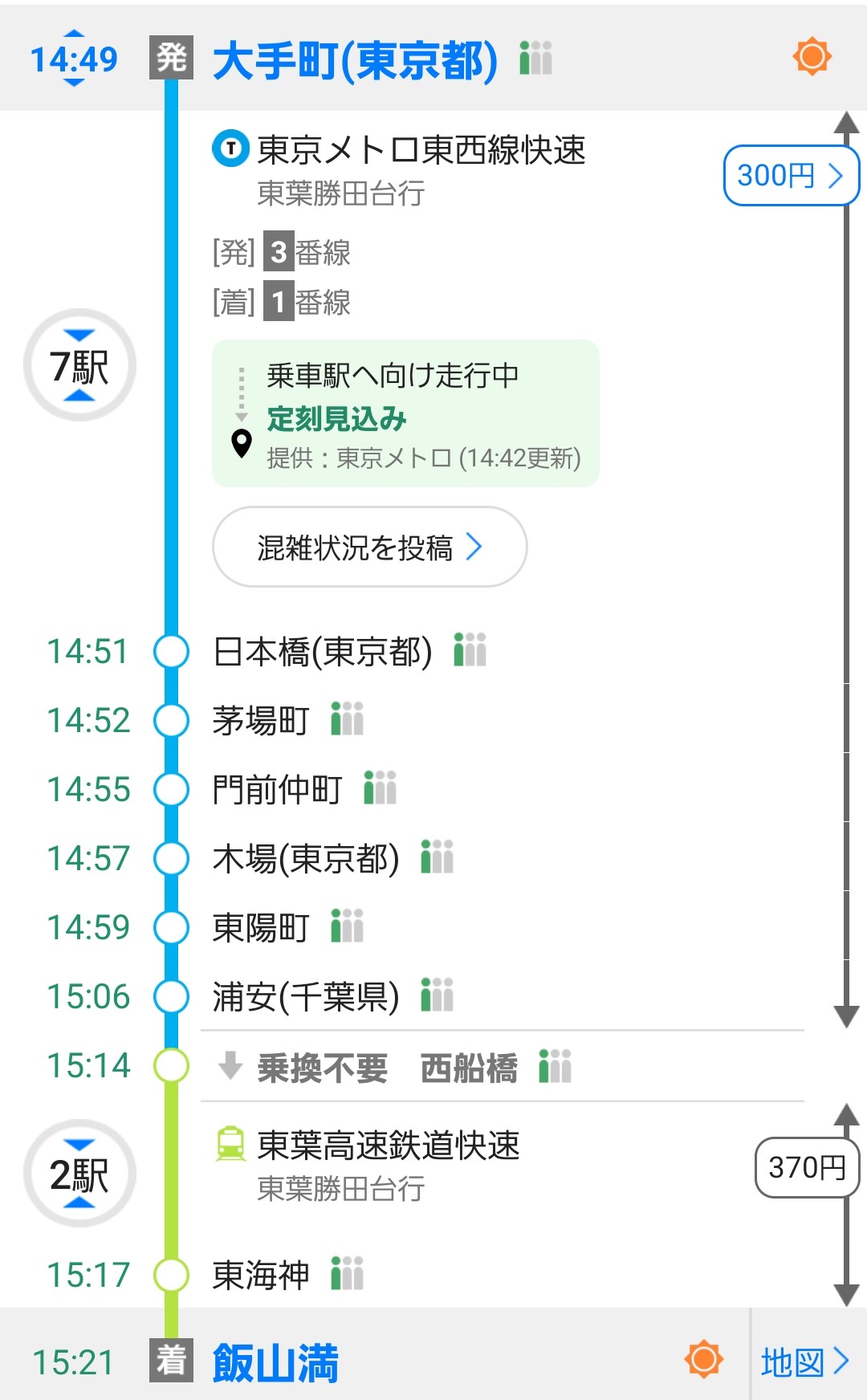Open departure station 大手町(東京都)
The image size is (867, 1400).
point(354,61)
